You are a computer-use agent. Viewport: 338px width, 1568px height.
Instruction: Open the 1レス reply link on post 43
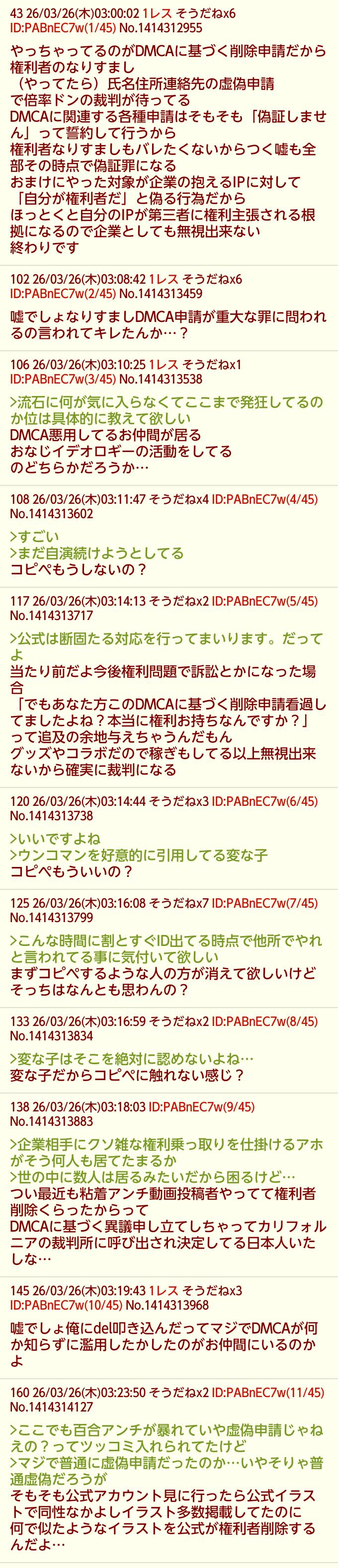click(x=160, y=13)
